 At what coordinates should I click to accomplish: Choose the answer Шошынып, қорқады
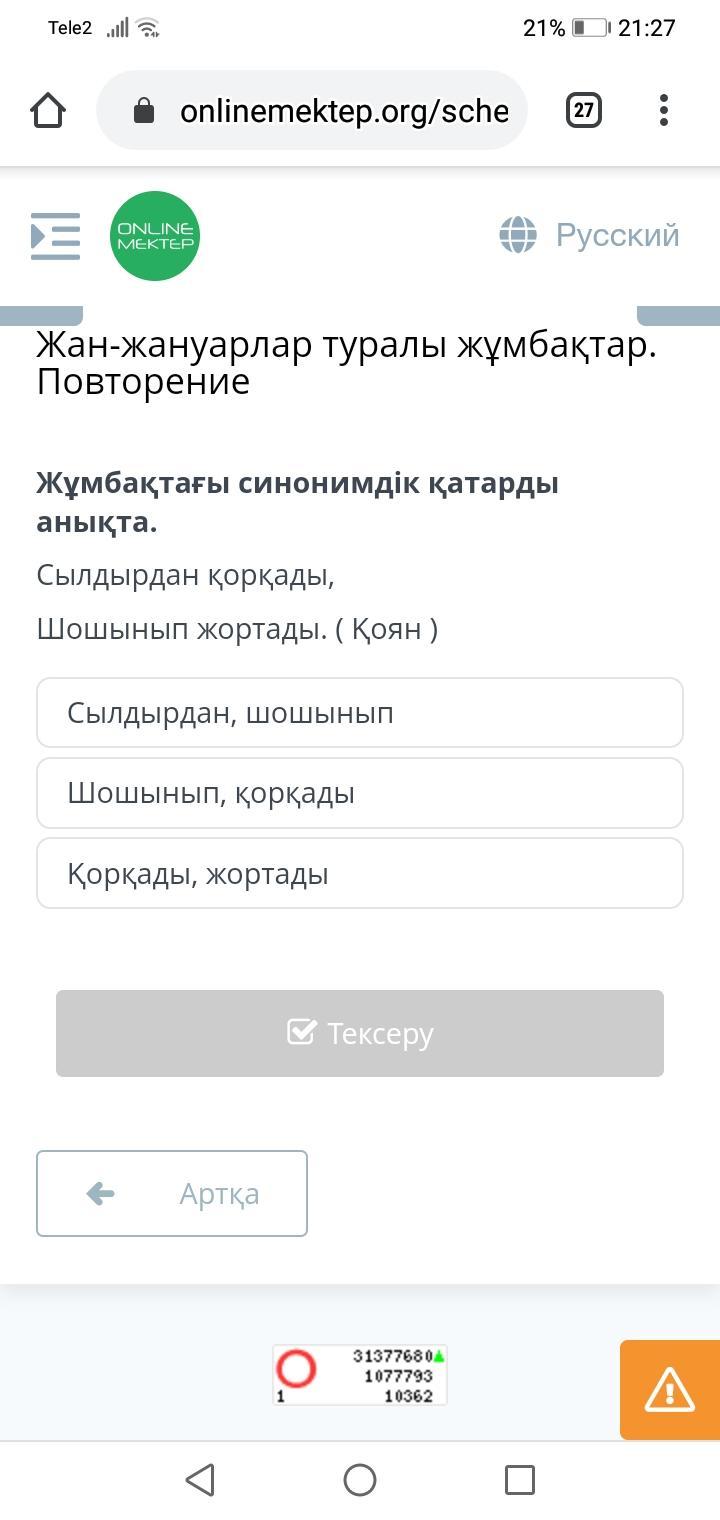click(360, 793)
